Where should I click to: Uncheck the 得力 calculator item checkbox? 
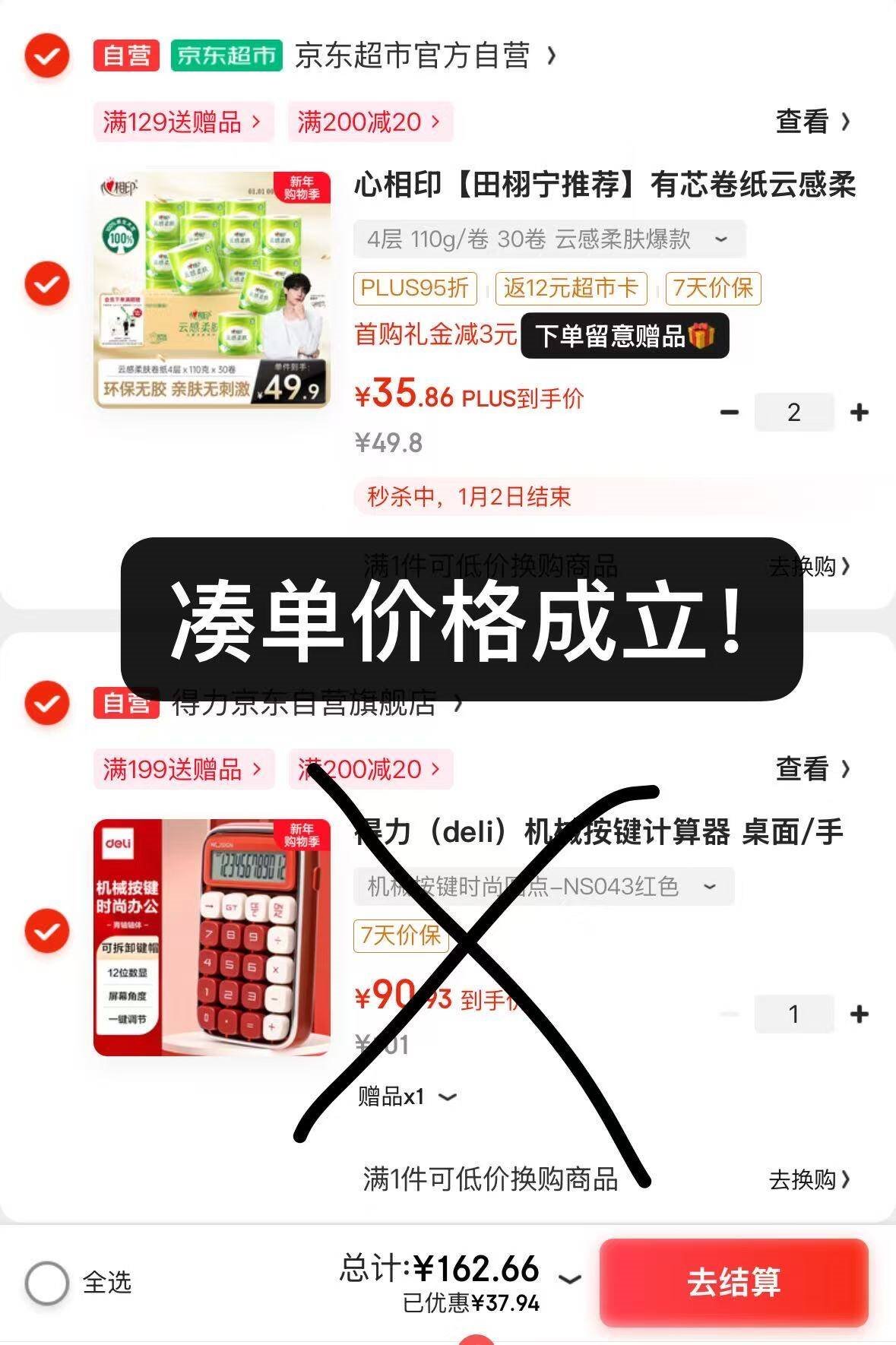tap(47, 931)
